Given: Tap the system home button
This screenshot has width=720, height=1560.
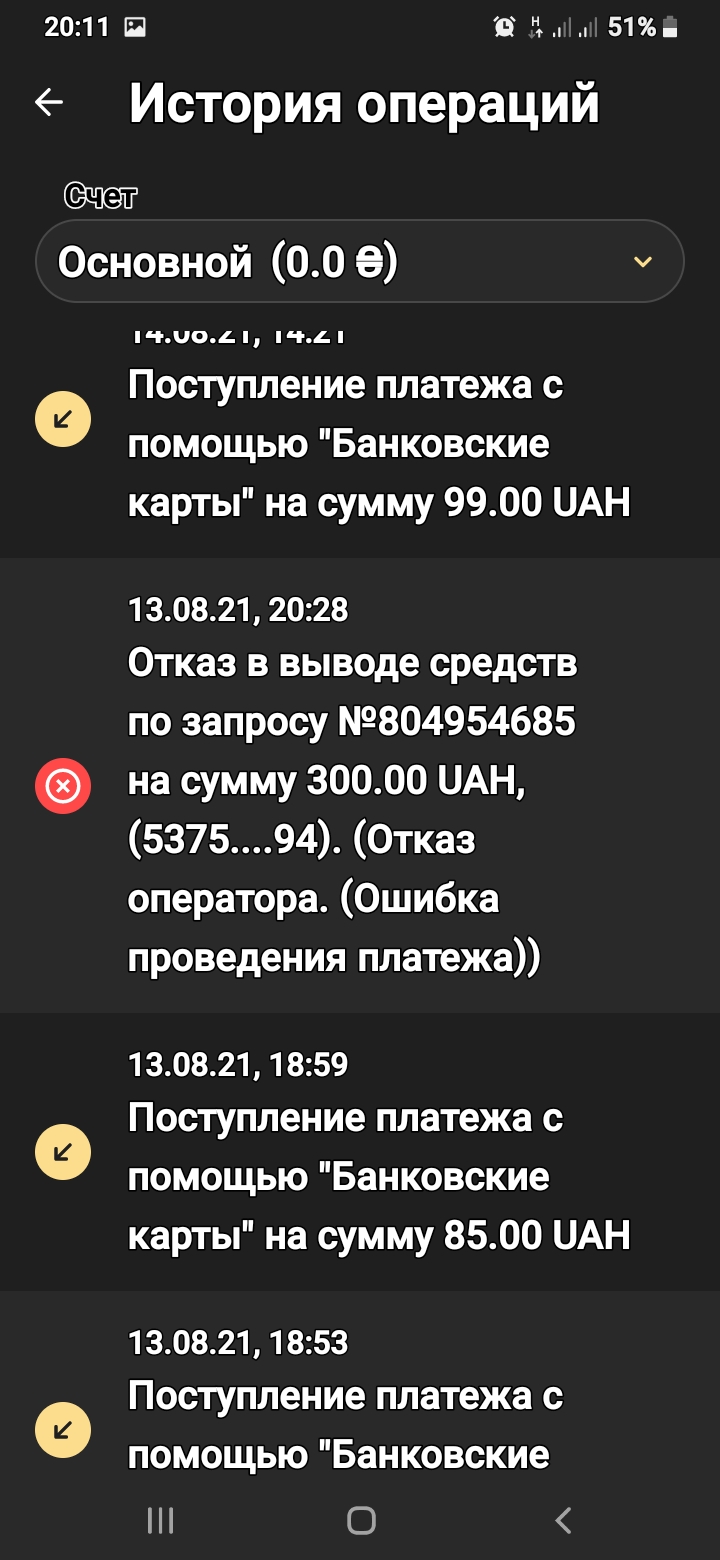Looking at the screenshot, I should coord(361,1521).
